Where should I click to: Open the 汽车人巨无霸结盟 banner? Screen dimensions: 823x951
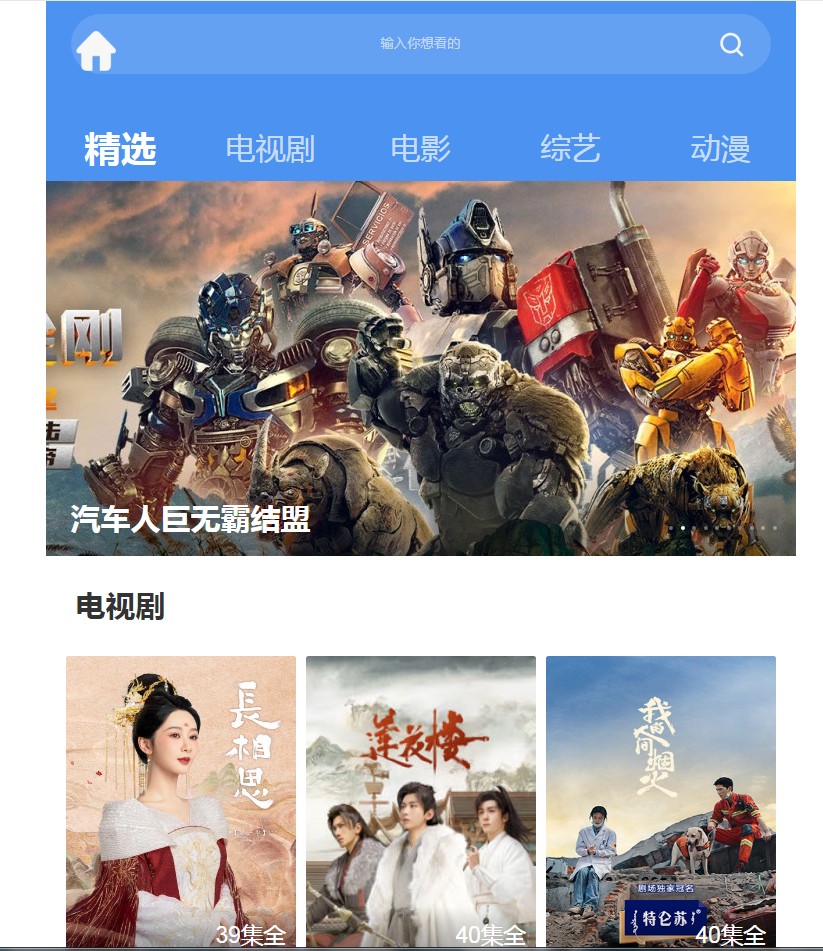[420, 368]
